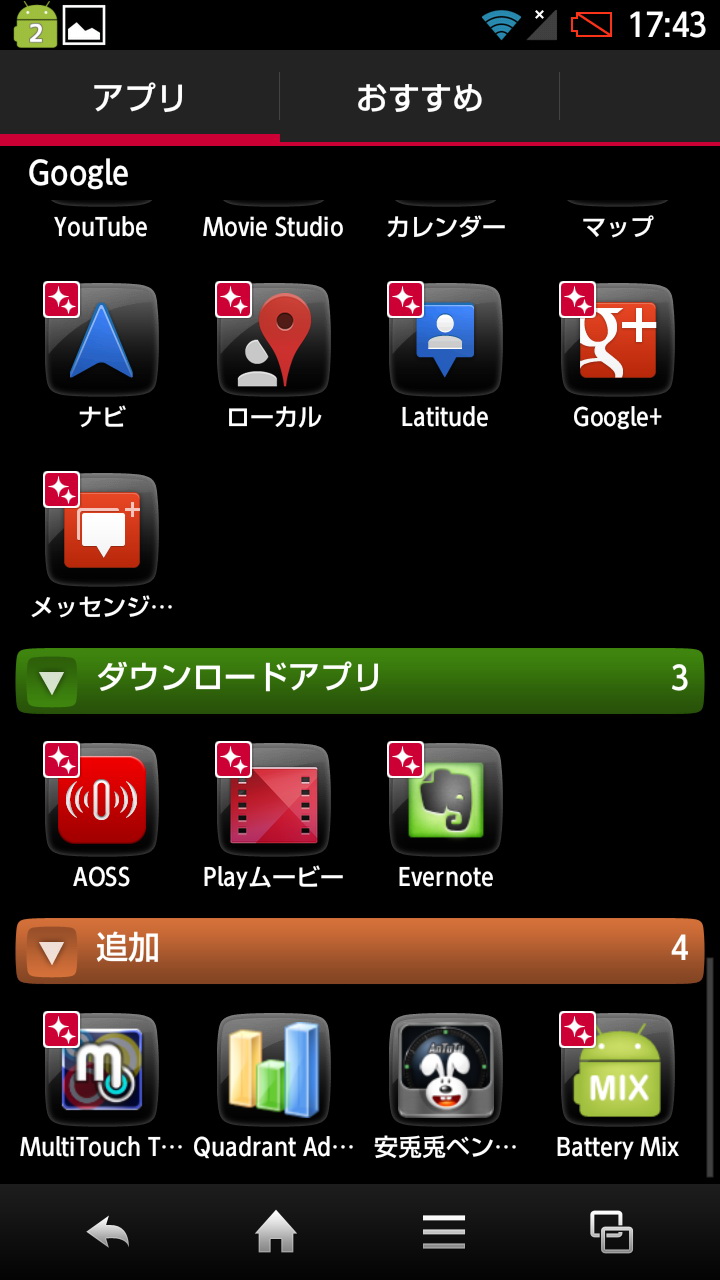Open the menu button in navigation bar
The width and height of the screenshot is (720, 1280).
[444, 1232]
